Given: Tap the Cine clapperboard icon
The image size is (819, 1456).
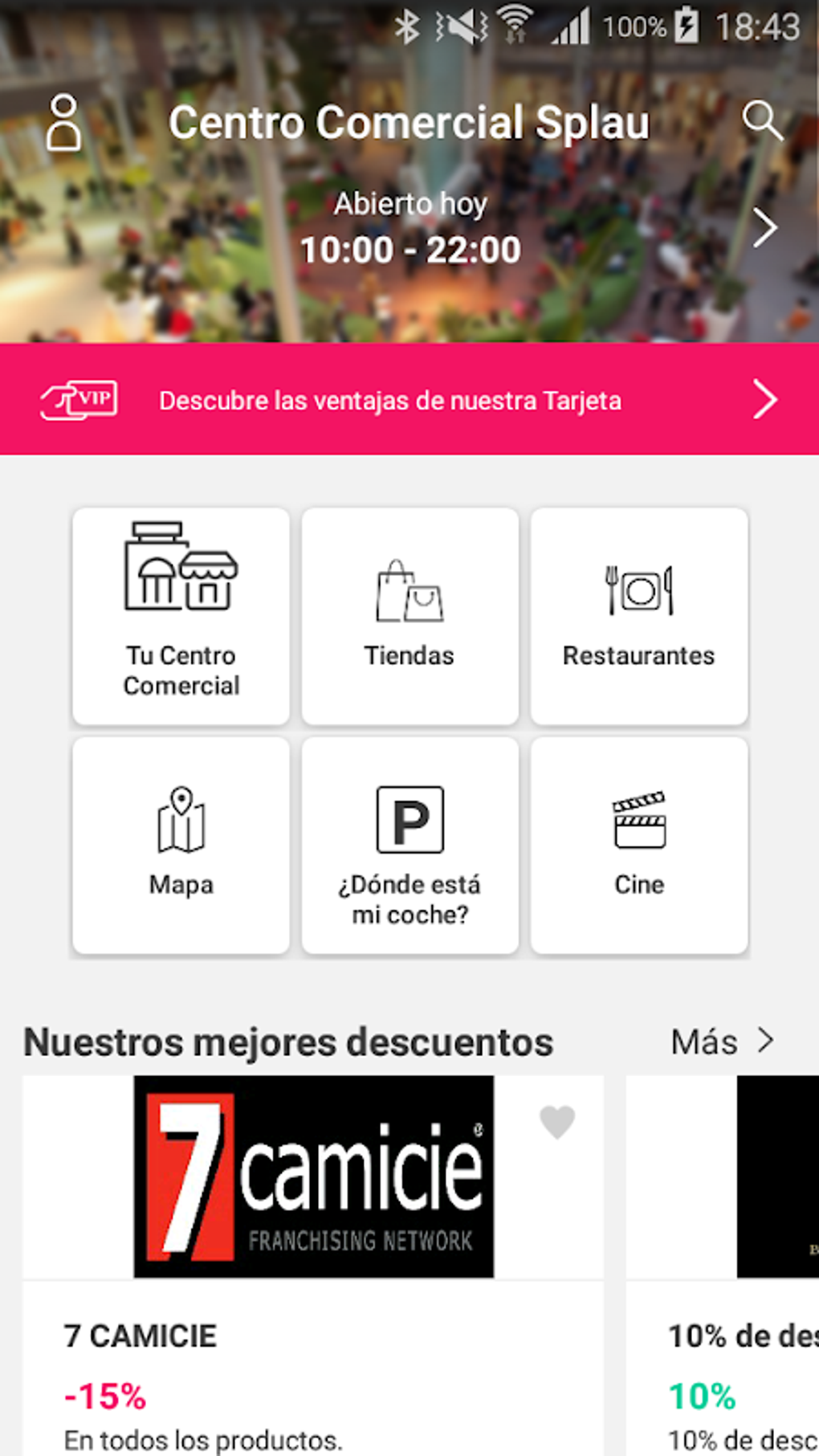Looking at the screenshot, I should (638, 819).
